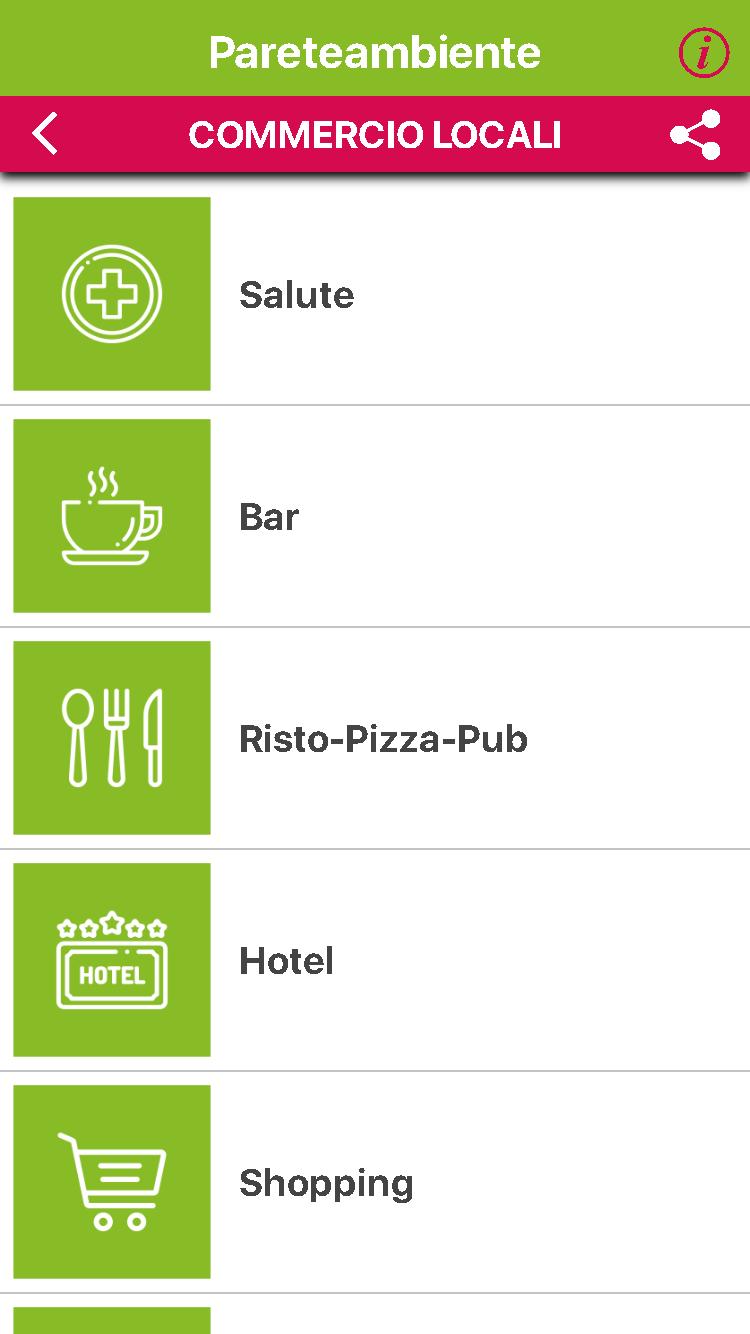Go back using the arrow

pyautogui.click(x=45, y=134)
